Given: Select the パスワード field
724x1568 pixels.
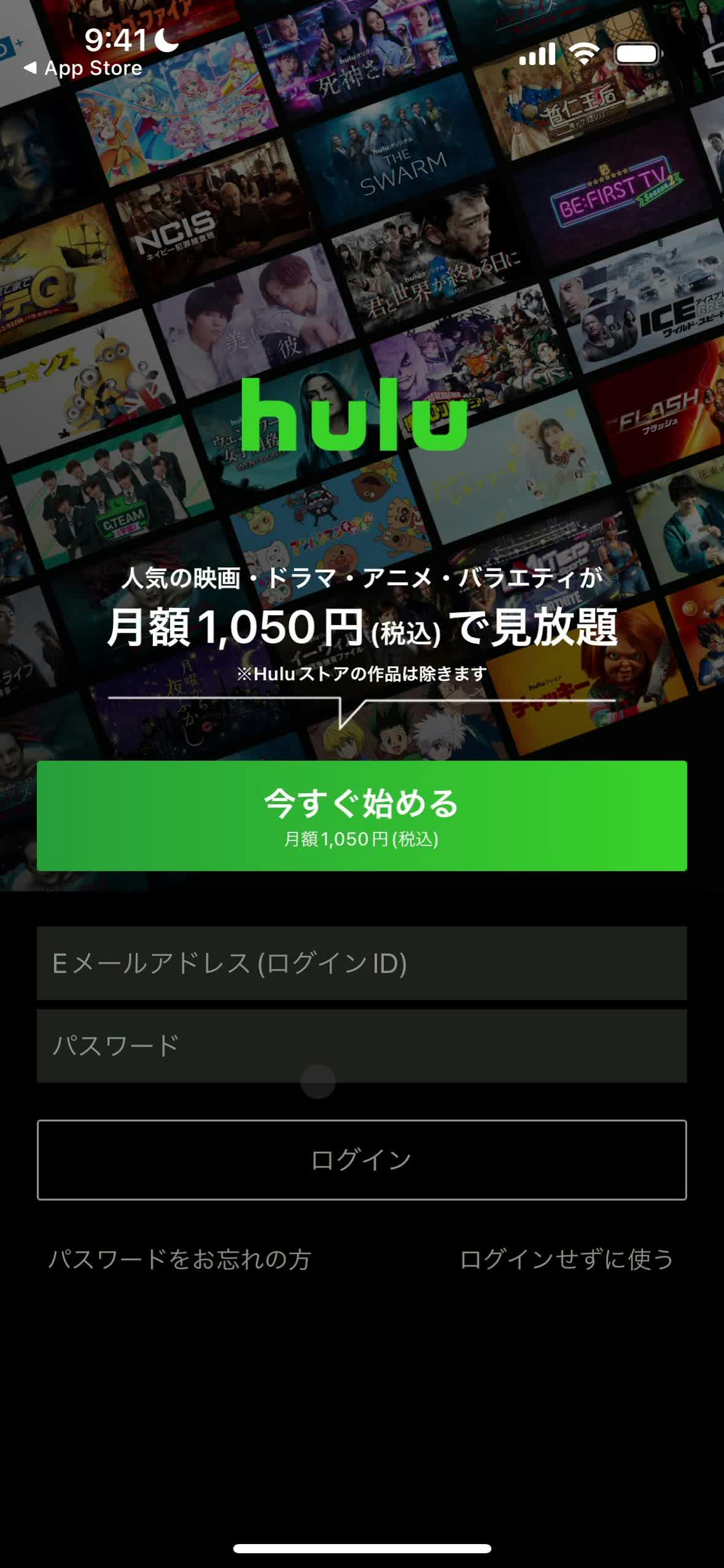Looking at the screenshot, I should tap(362, 1046).
